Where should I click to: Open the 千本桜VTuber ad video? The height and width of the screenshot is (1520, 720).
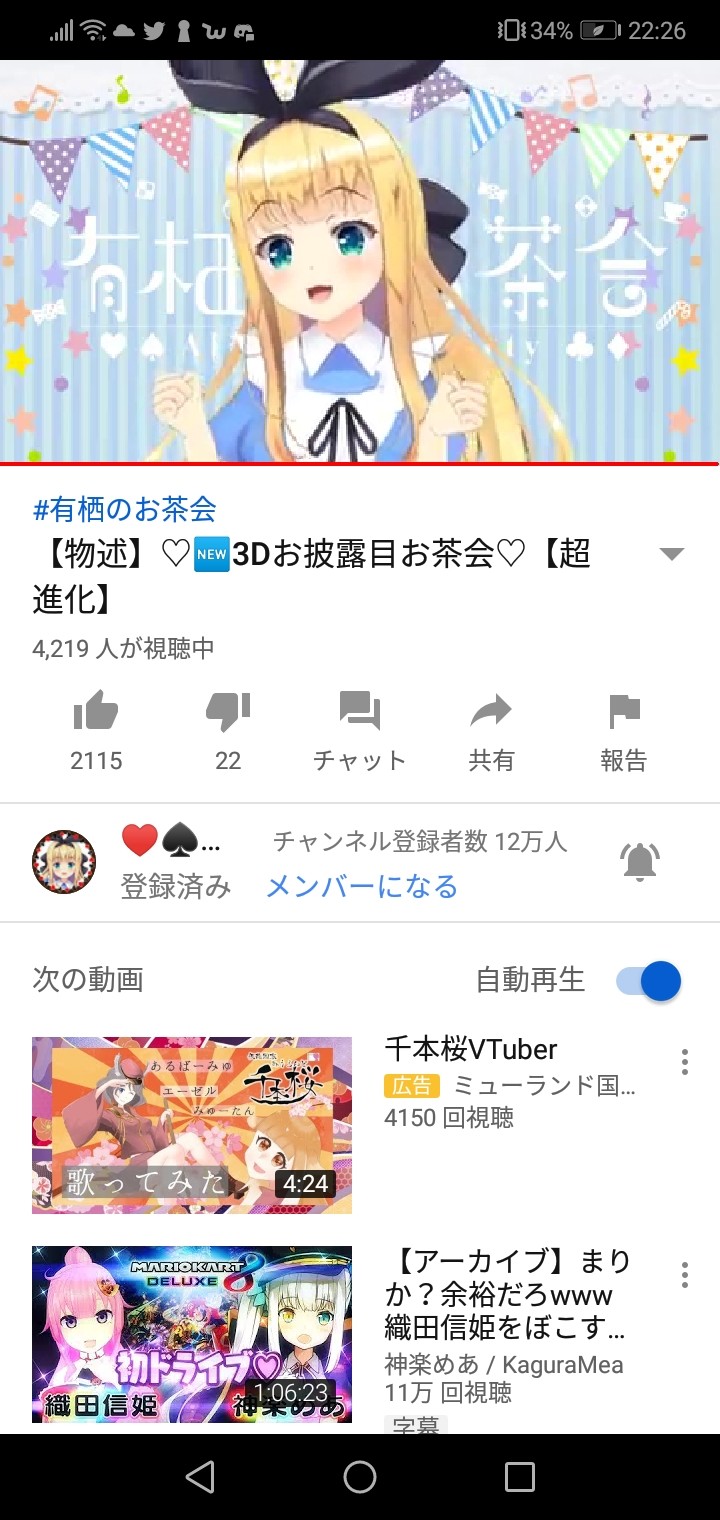point(192,1124)
